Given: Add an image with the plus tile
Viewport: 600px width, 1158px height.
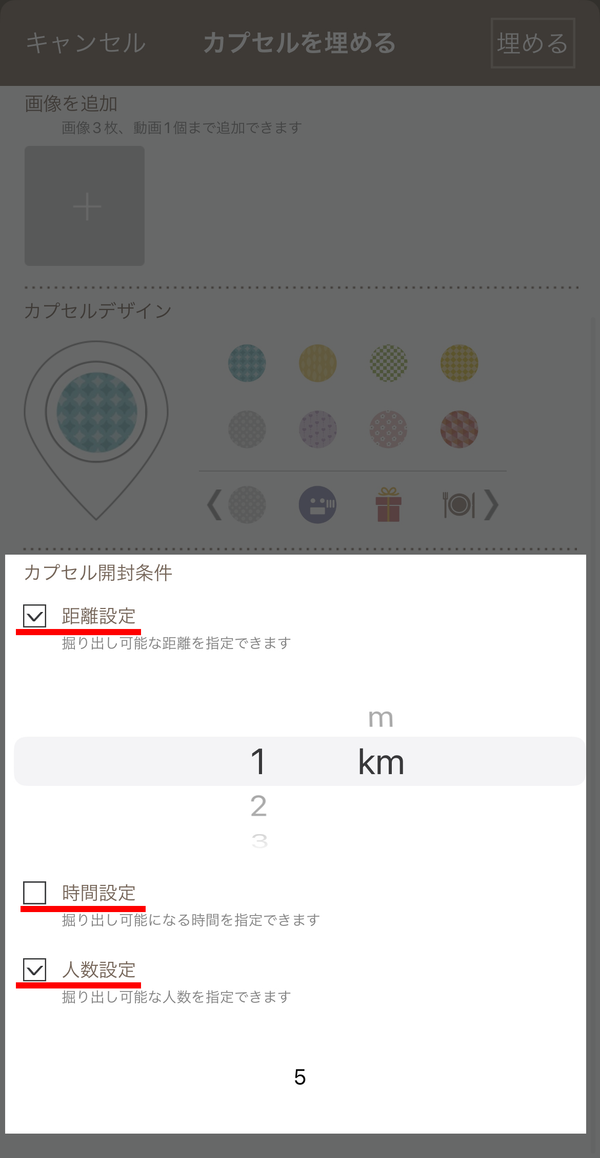Looking at the screenshot, I should click(x=84, y=206).
